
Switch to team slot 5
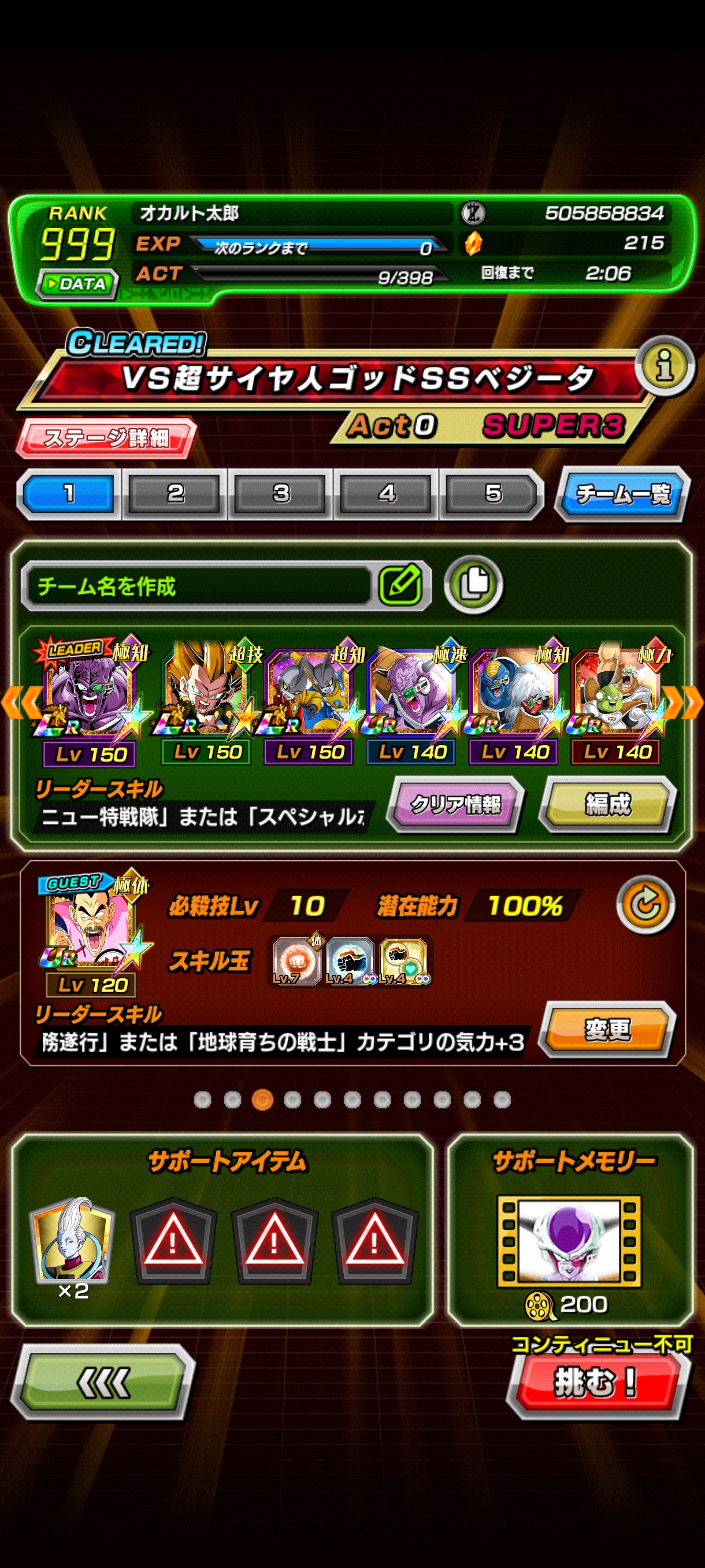click(493, 493)
